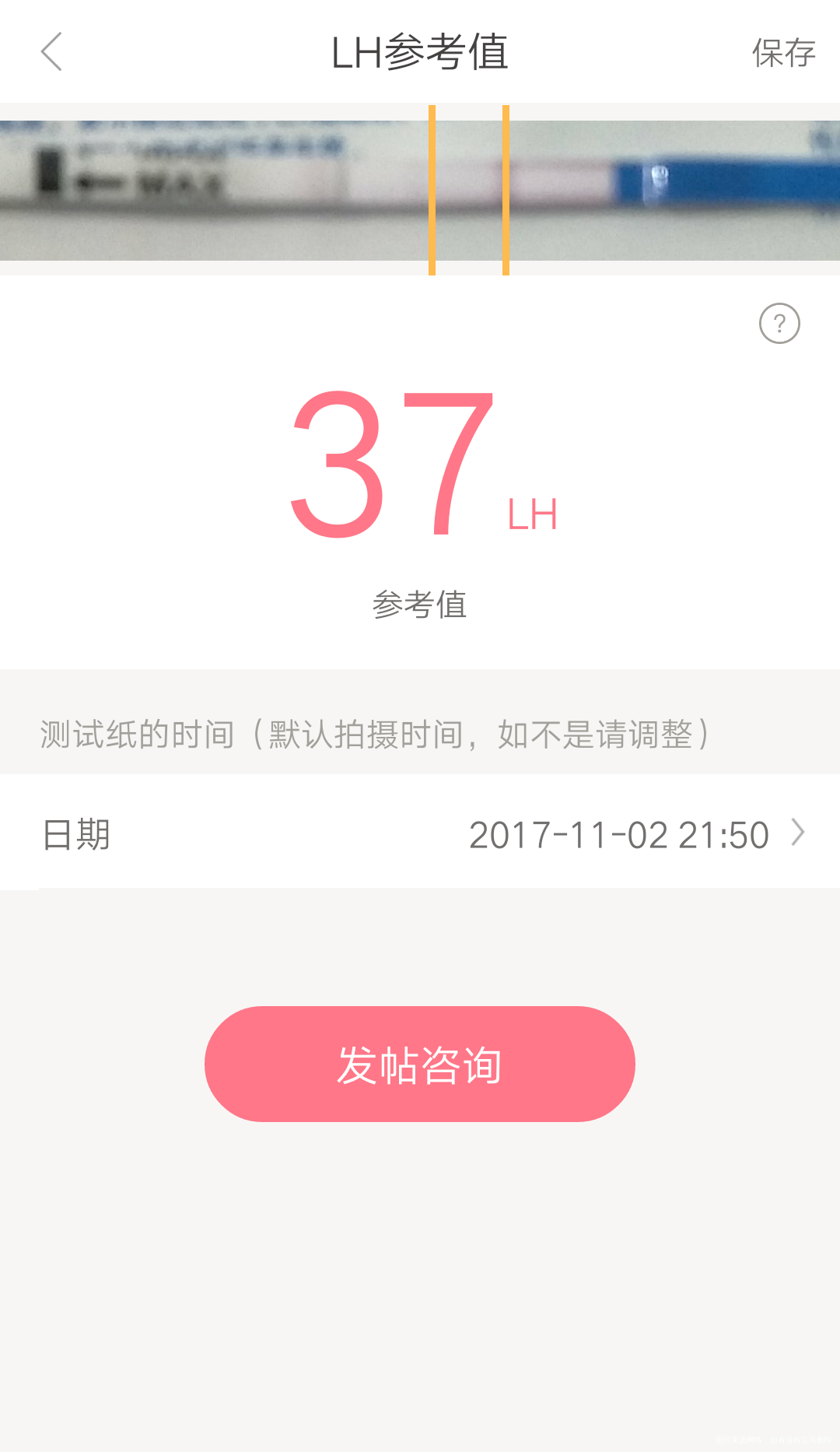840x1452 pixels.
Task: Select the LH参考值 title
Action: pyautogui.click(x=420, y=52)
